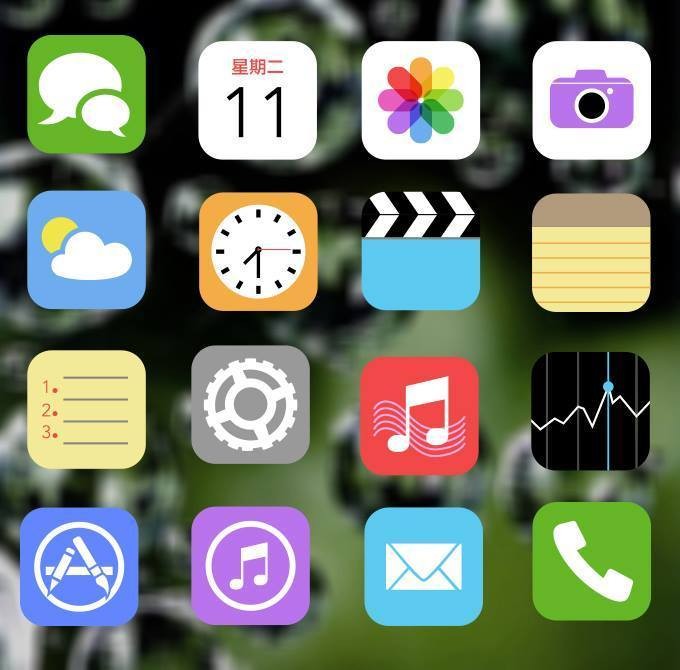The width and height of the screenshot is (680, 670).
Task: Launch the Videos clapperboard app
Action: click(420, 250)
